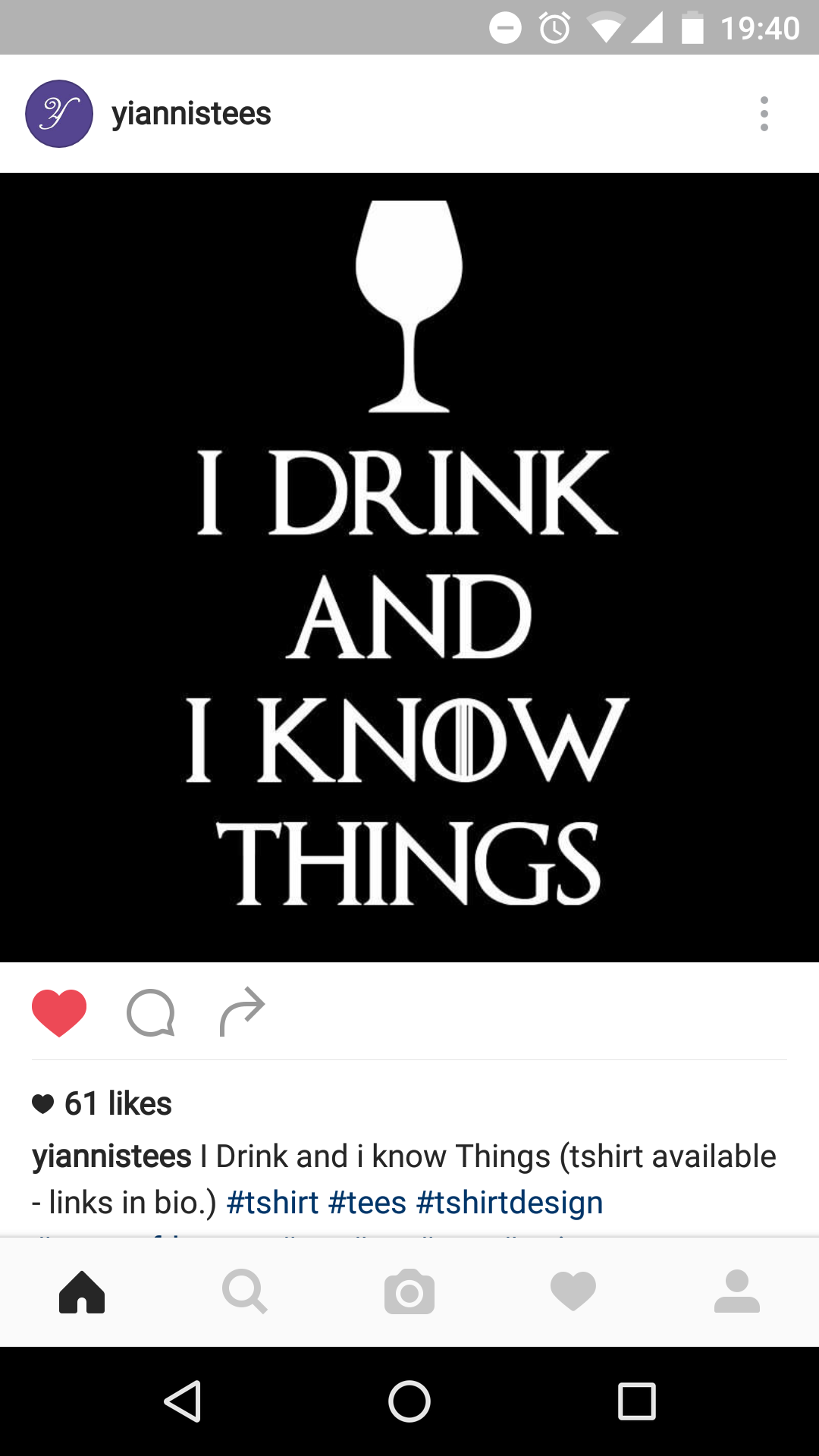Share the post with the arrow icon
Image resolution: width=819 pixels, height=1456 pixels.
[243, 1012]
